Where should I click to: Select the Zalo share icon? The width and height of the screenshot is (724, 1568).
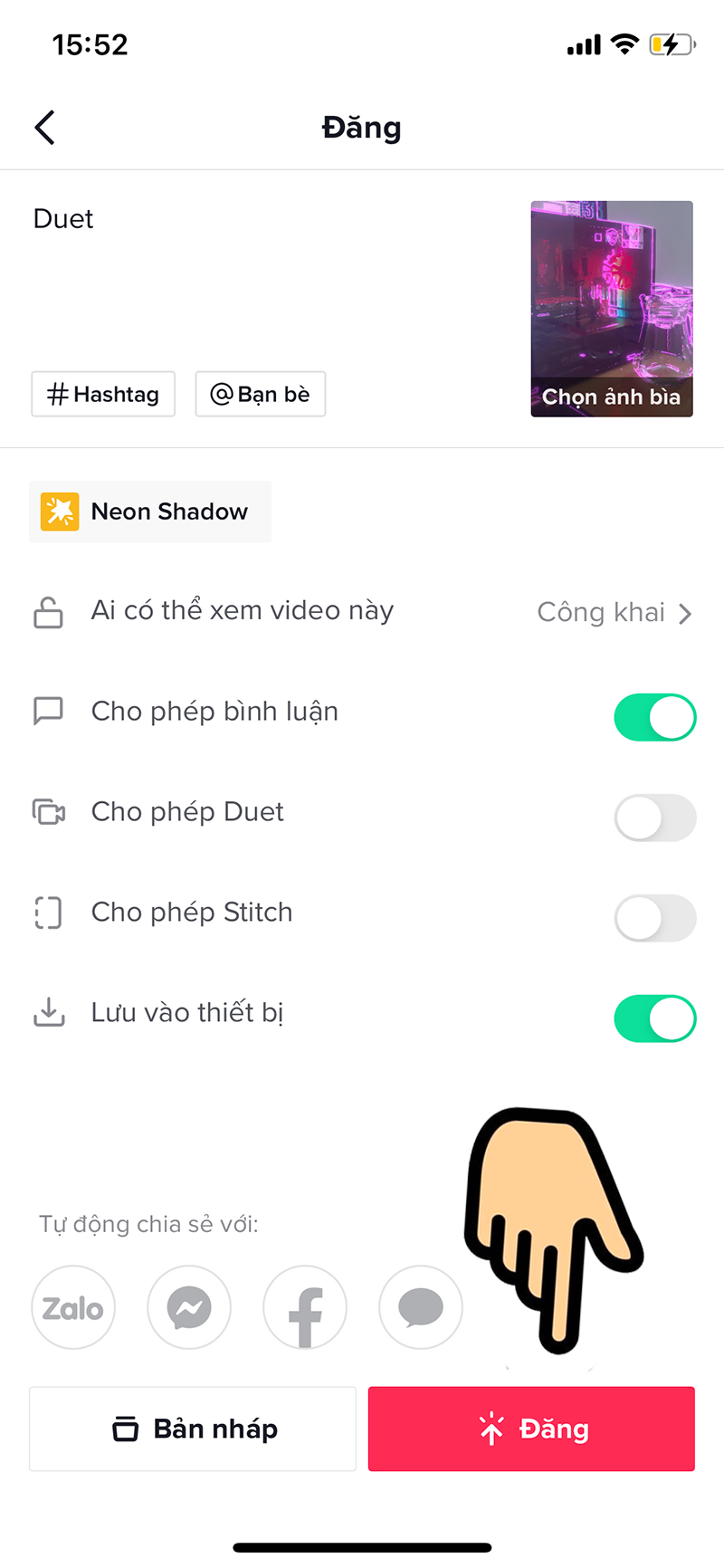click(x=73, y=1307)
